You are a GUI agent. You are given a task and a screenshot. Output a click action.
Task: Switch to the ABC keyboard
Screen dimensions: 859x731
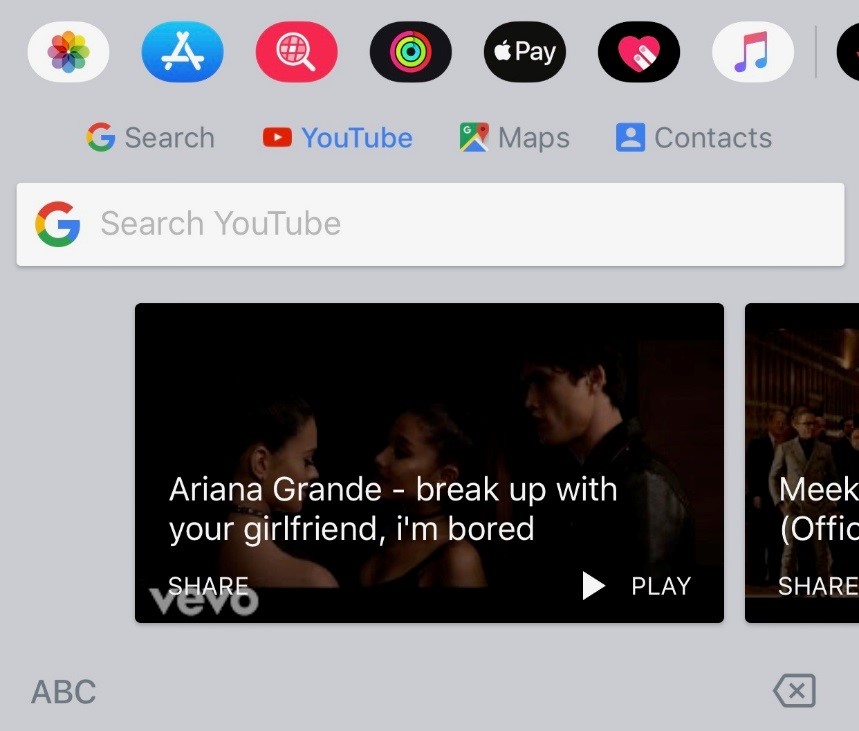pos(64,691)
